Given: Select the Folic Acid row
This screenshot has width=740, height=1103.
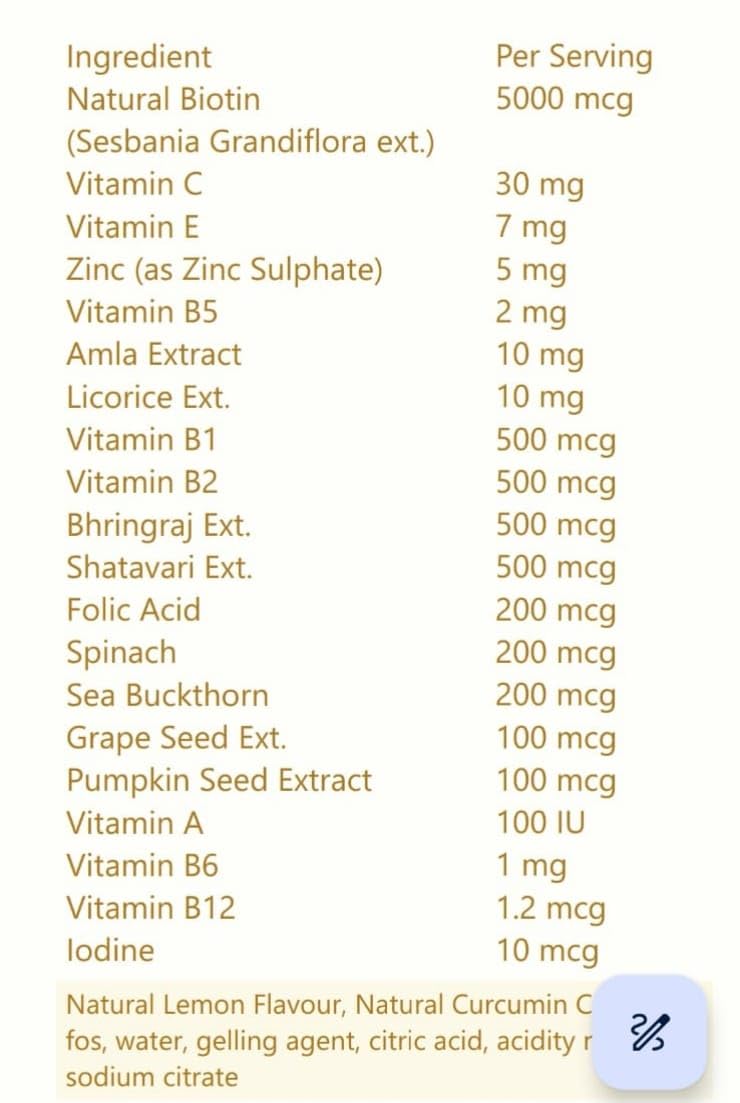Looking at the screenshot, I should 133,610.
